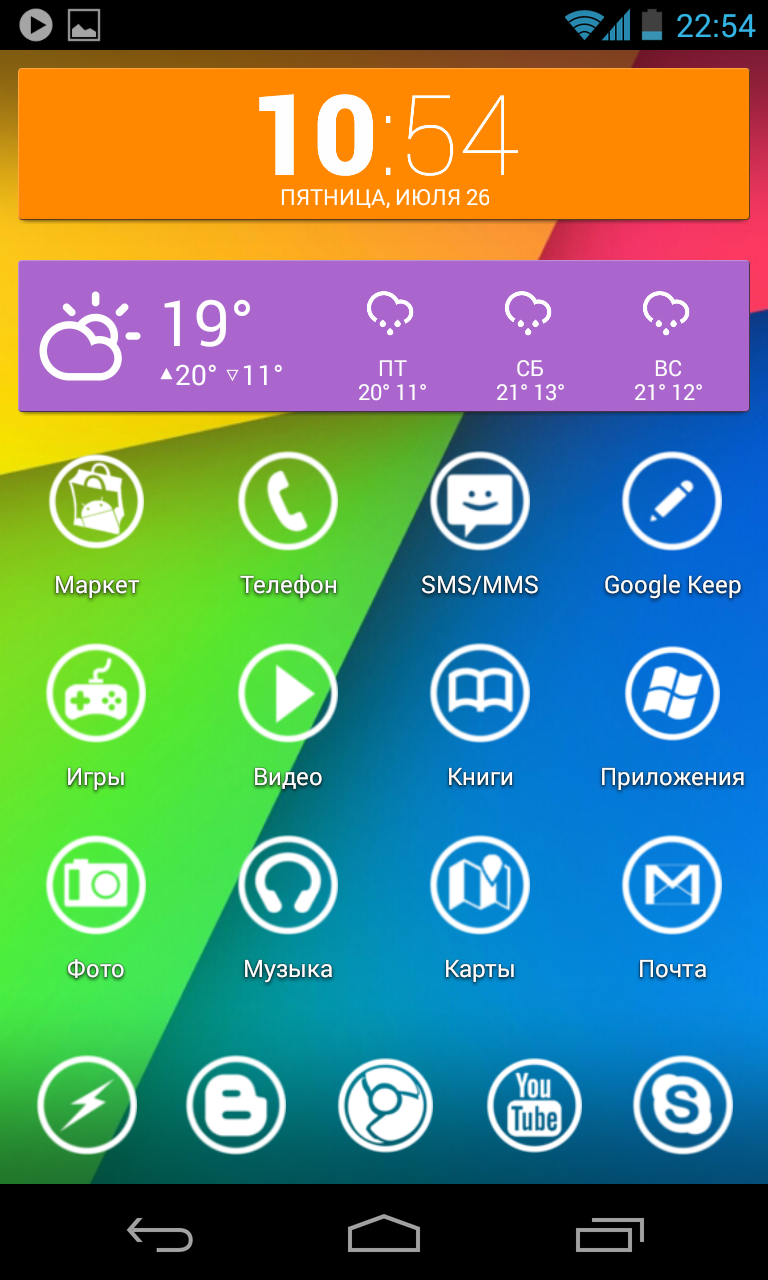Open Google Keep notes
The image size is (768, 1280).
pyautogui.click(x=672, y=502)
